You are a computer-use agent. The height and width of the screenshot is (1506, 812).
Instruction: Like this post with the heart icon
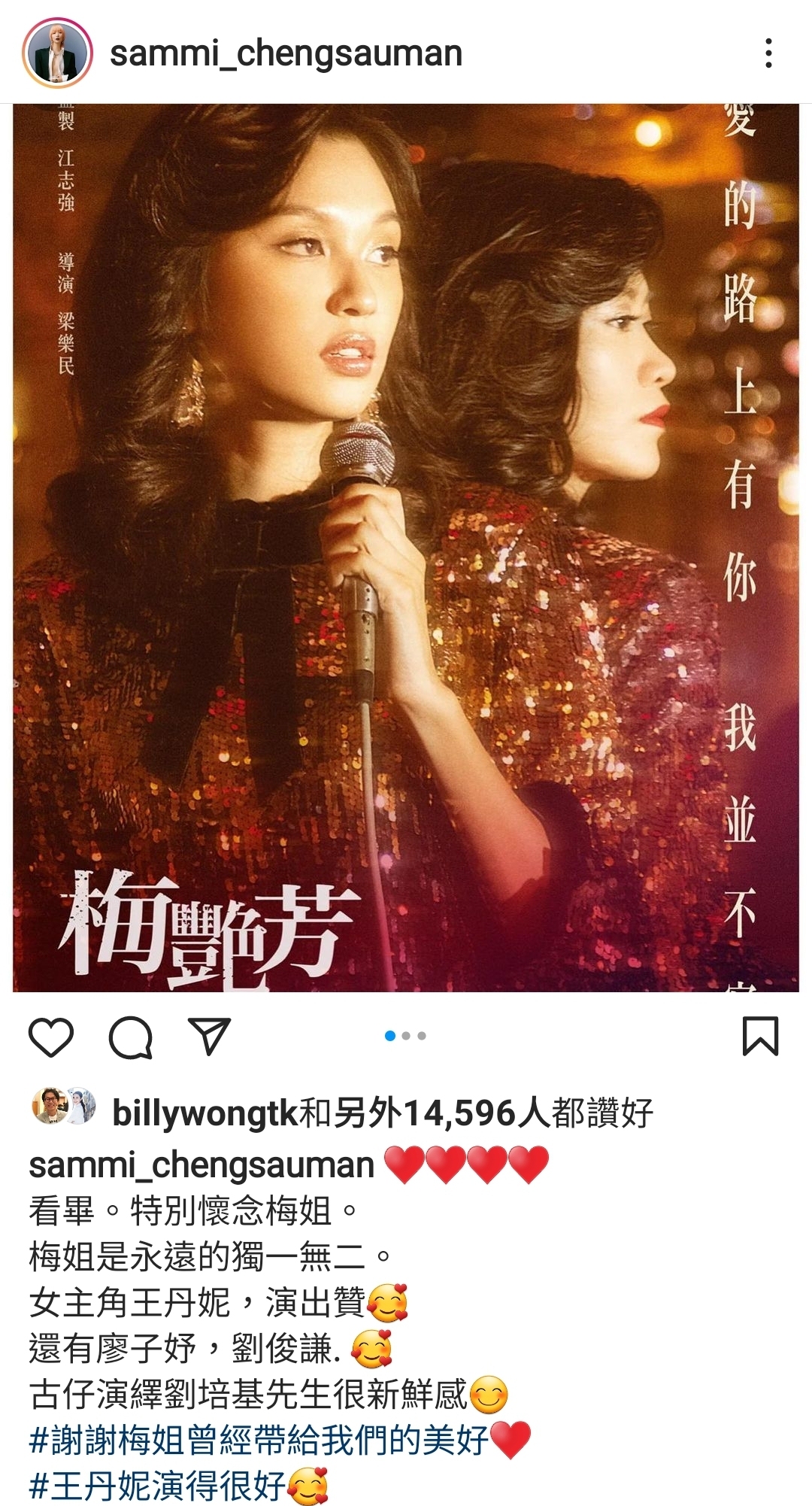tap(51, 1037)
